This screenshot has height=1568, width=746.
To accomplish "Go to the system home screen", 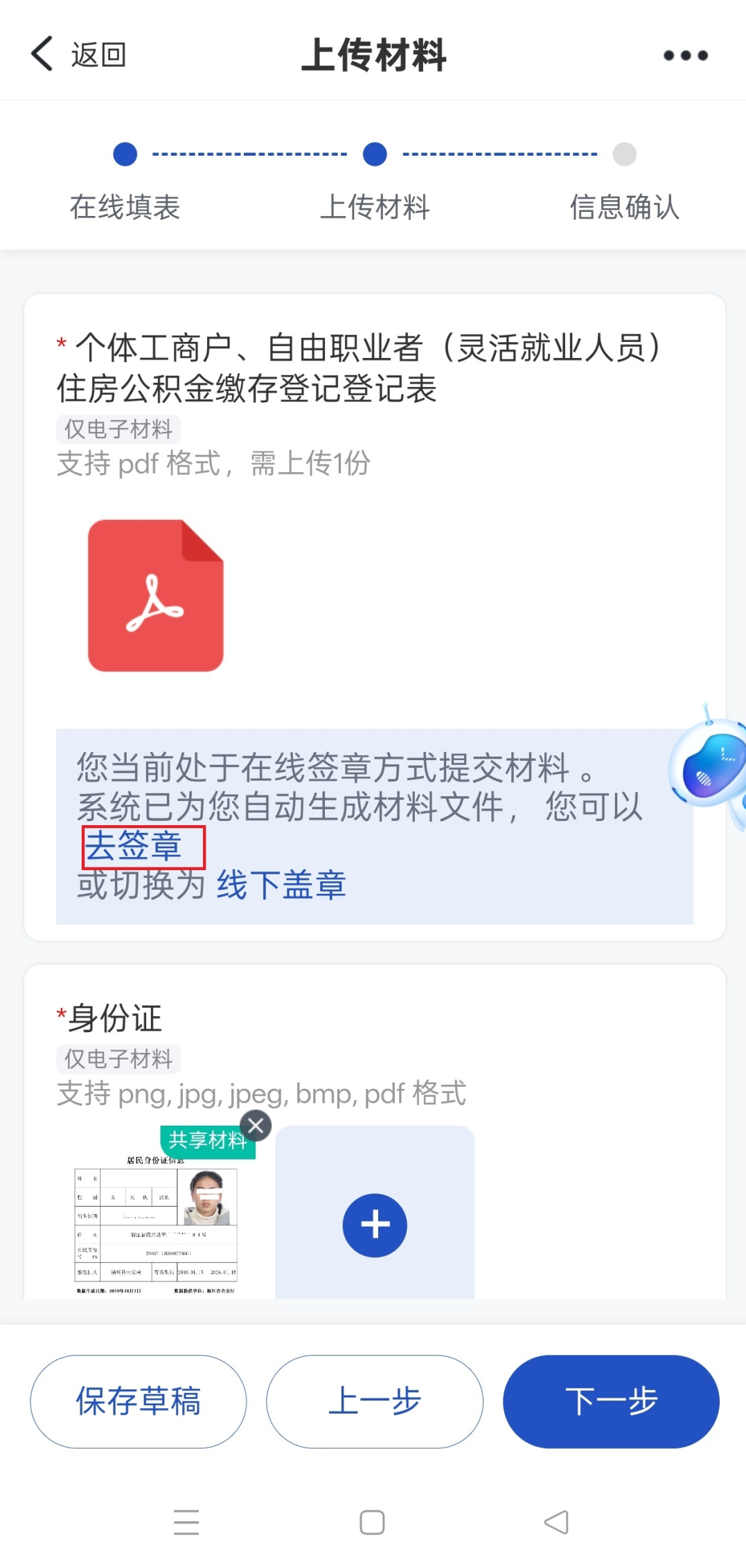I will 372,1522.
